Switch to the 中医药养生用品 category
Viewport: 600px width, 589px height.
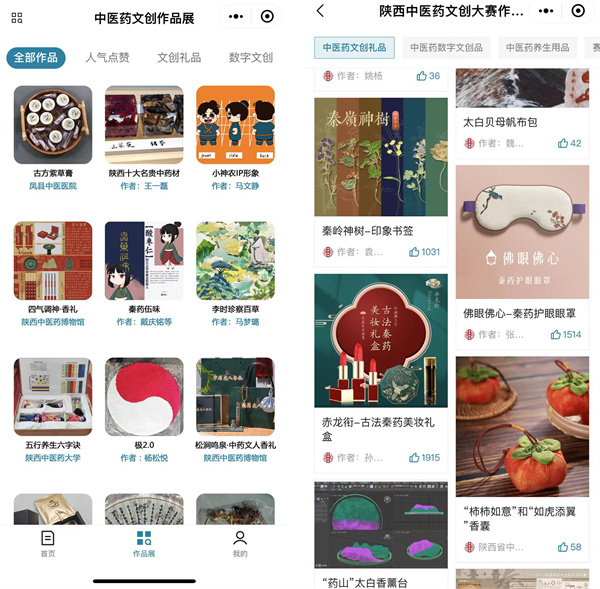(x=537, y=47)
